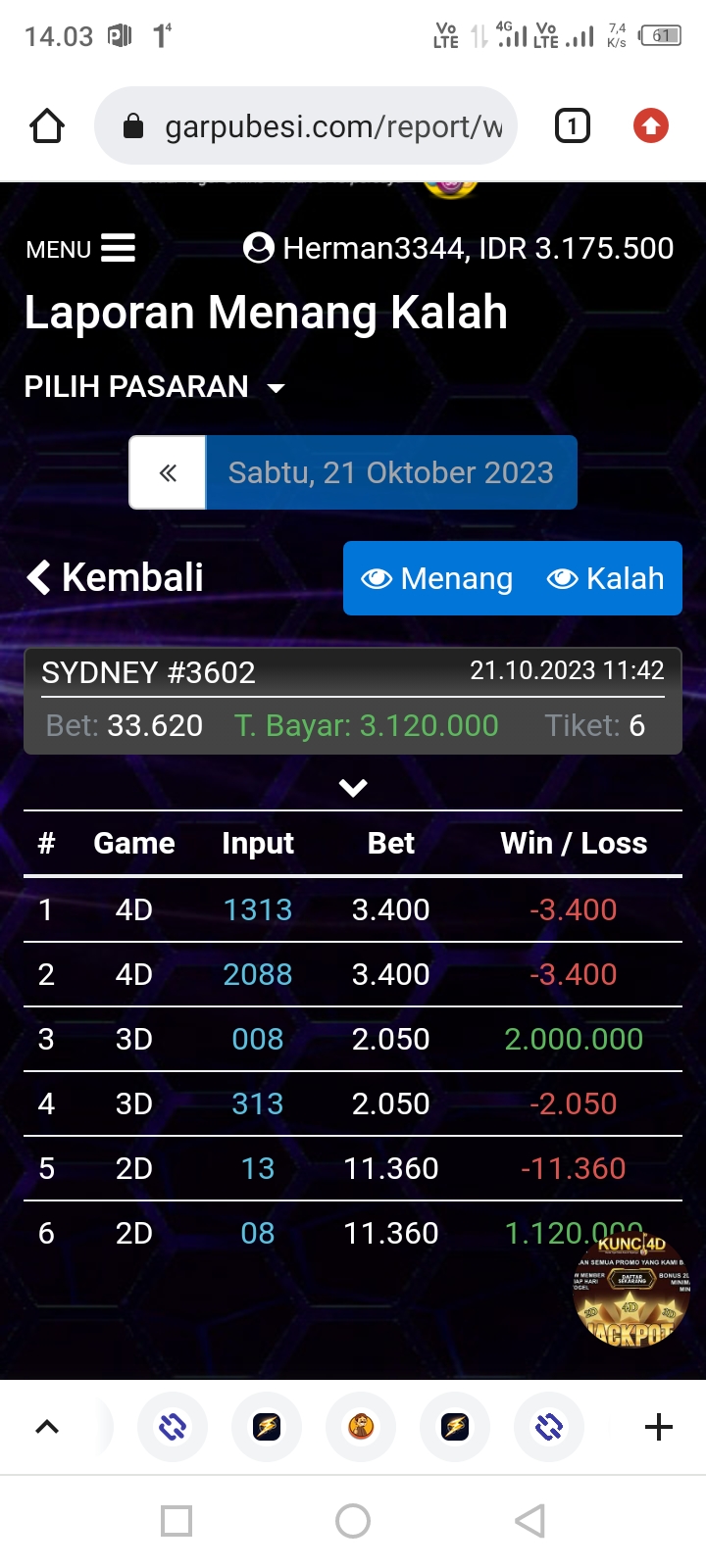The width and height of the screenshot is (706, 1568).
Task: Open the Kunci4D Jackpot promo badge
Action: 631,1291
